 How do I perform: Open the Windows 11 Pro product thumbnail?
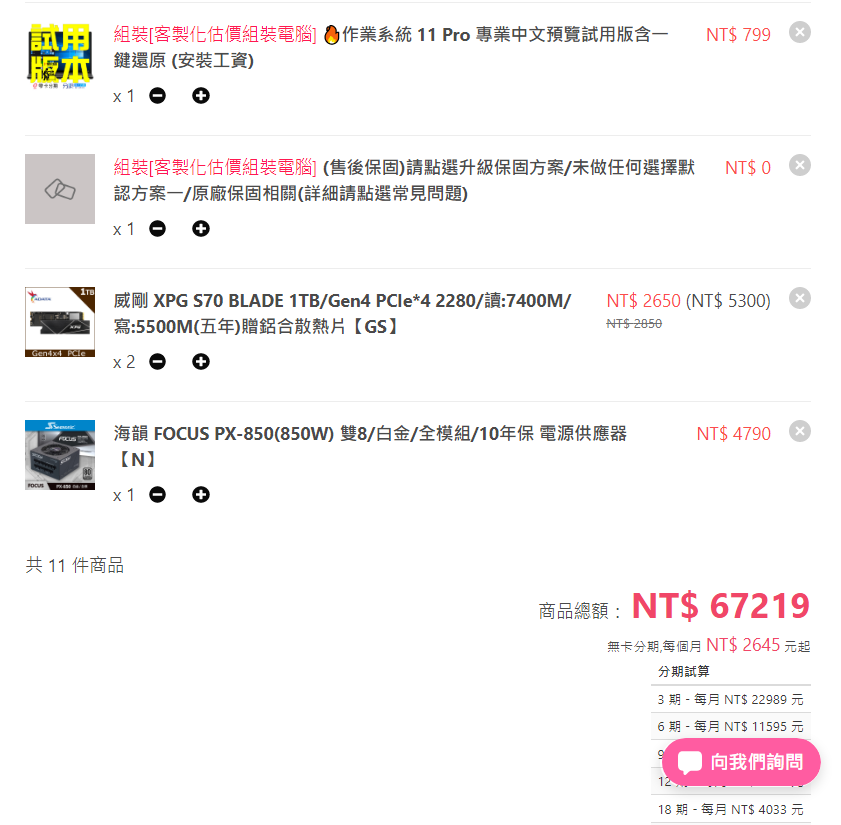point(60,56)
